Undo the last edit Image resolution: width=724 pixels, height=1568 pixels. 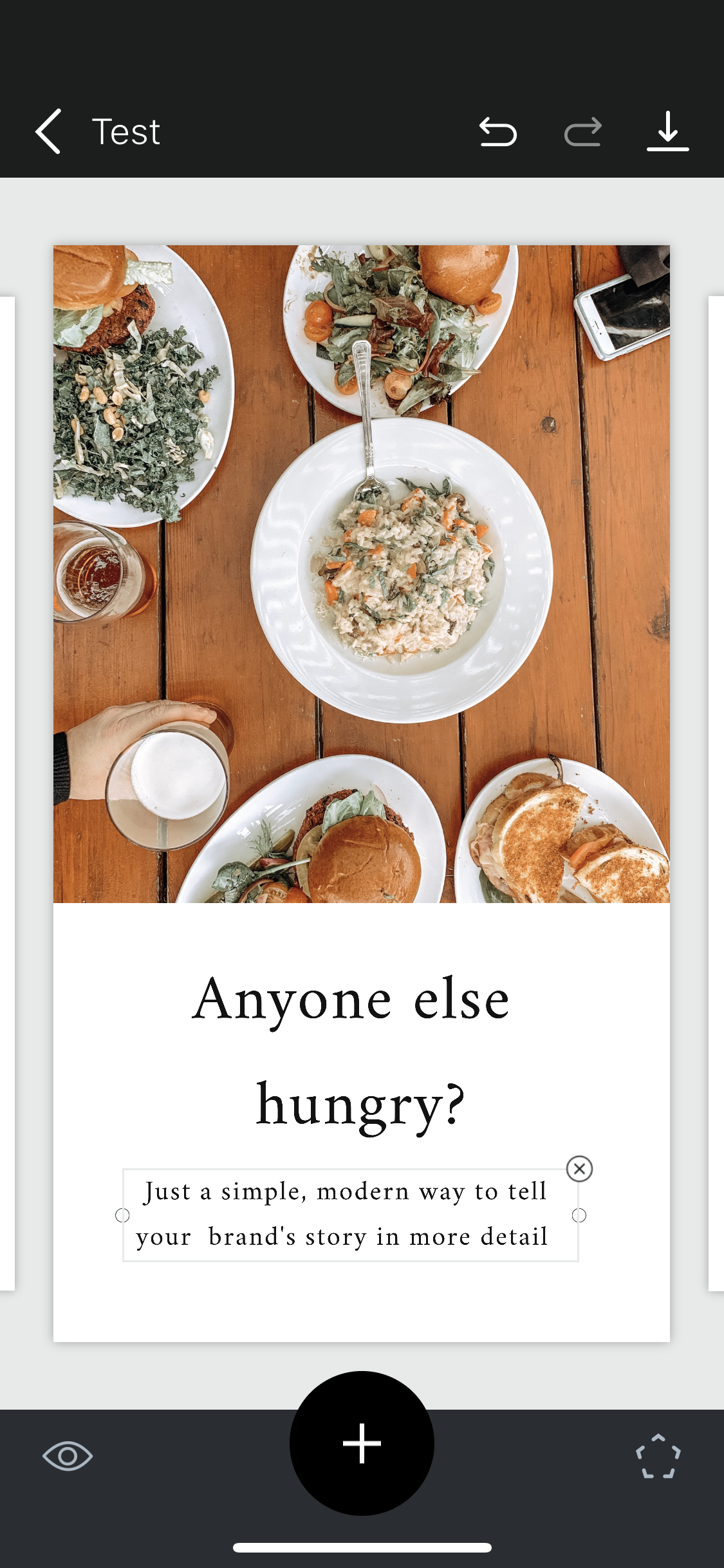point(498,131)
